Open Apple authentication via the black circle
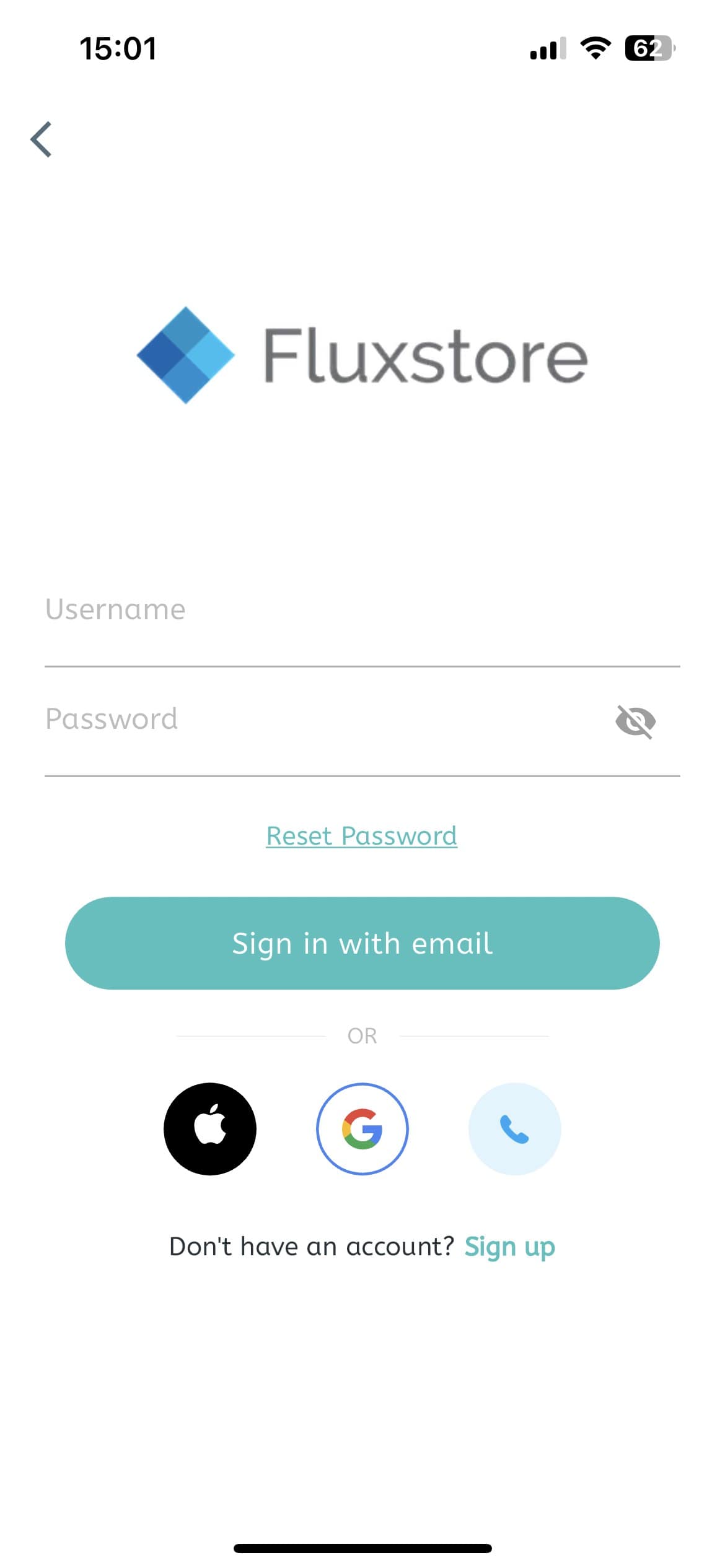The height and width of the screenshot is (1568, 725). coord(210,1129)
